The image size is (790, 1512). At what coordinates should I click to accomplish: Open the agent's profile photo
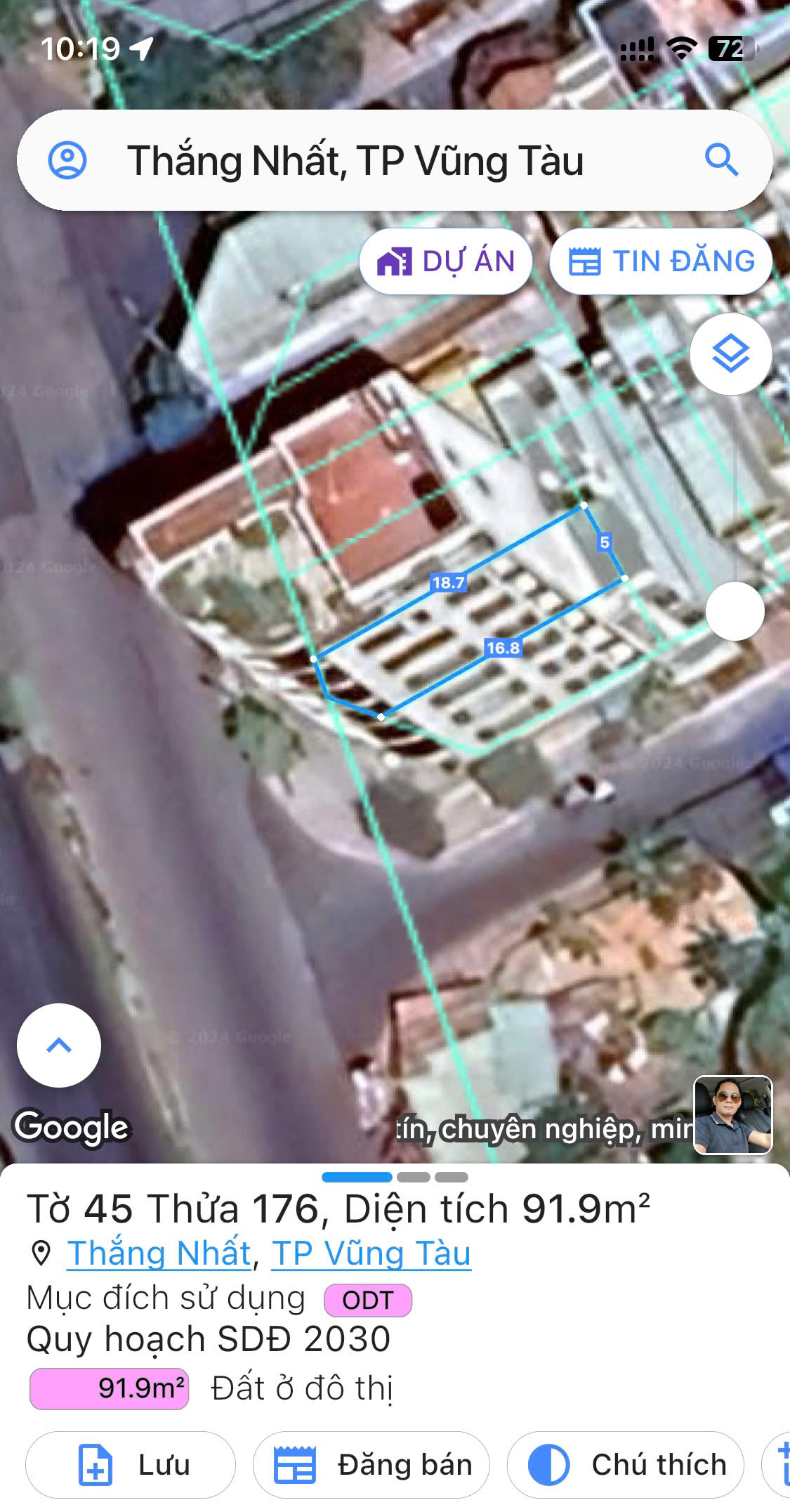(x=732, y=1115)
